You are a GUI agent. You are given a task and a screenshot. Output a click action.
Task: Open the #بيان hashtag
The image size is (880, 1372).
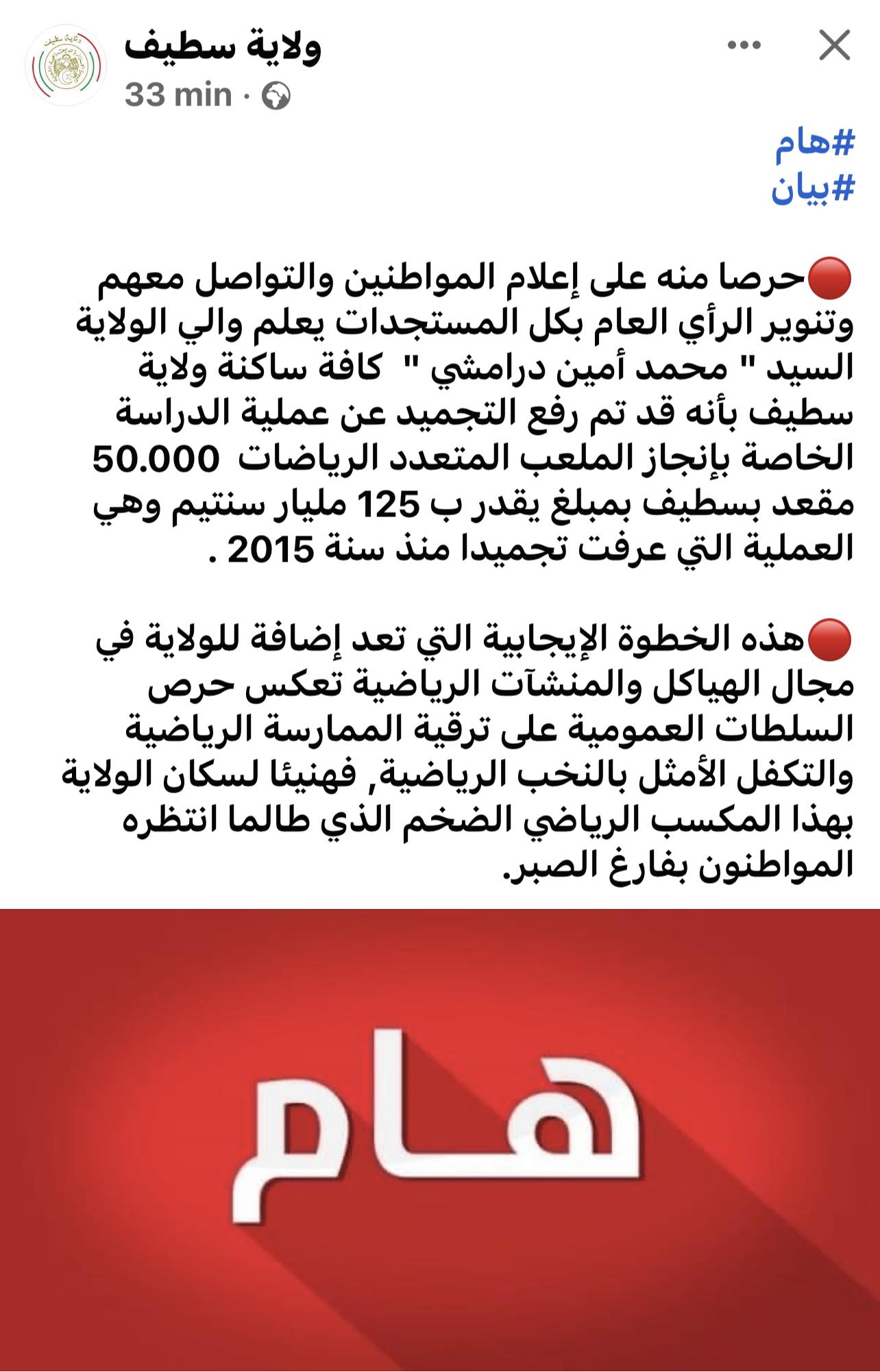pos(812,188)
